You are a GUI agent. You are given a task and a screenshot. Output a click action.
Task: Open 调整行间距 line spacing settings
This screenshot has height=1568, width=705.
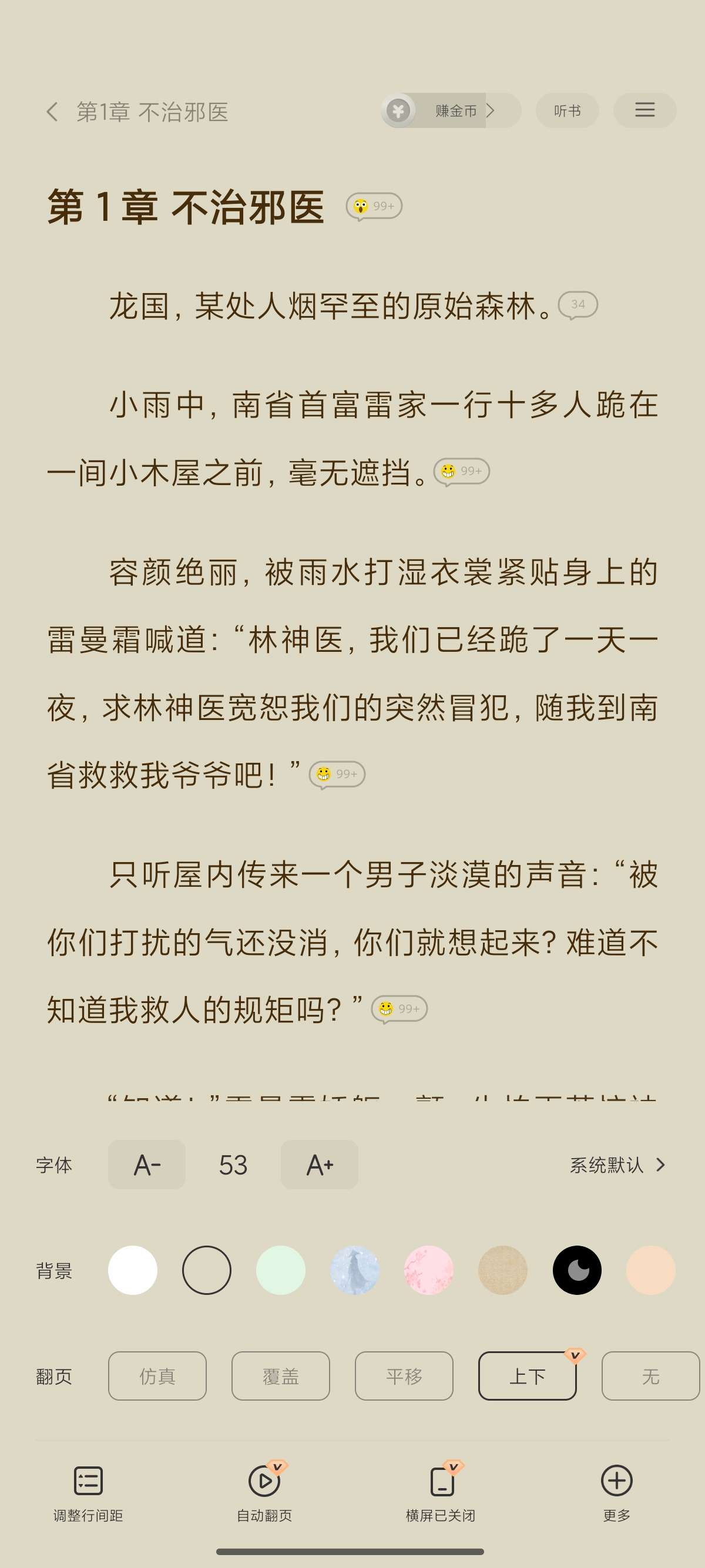(x=88, y=1492)
